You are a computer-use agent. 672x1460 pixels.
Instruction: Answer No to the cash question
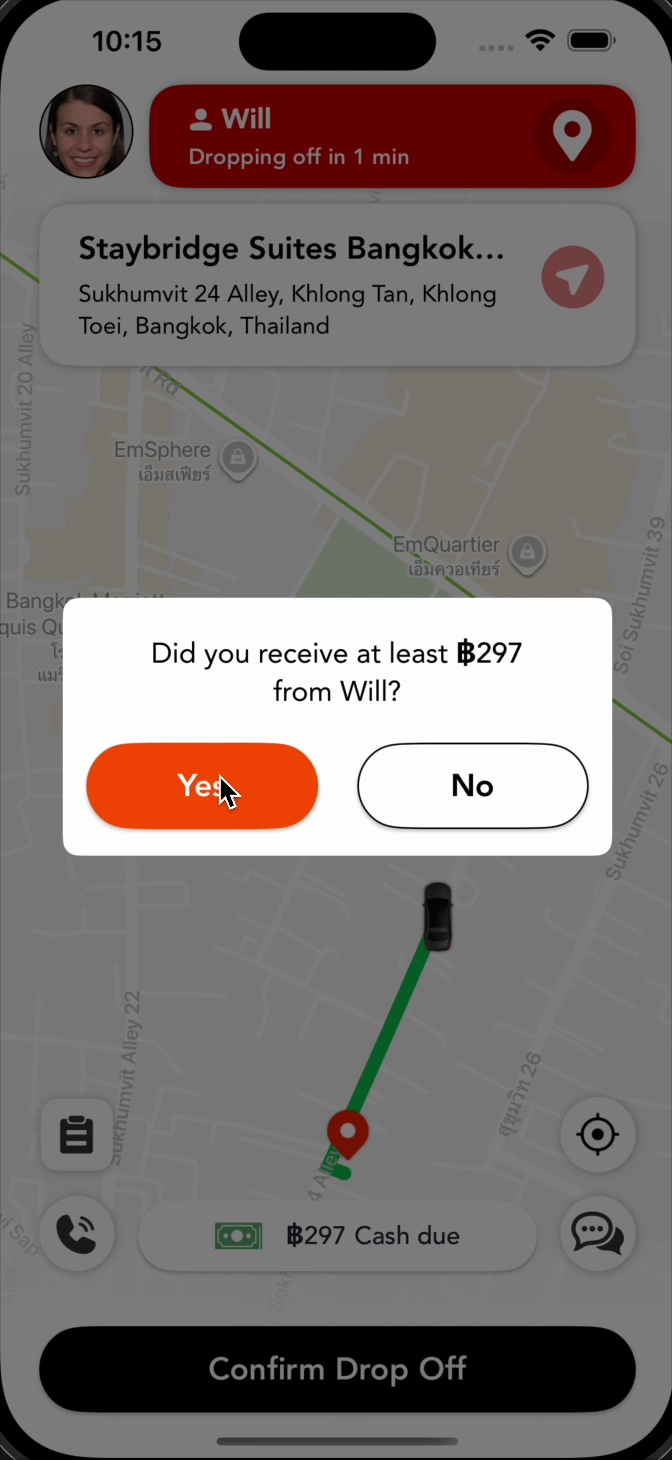472,785
